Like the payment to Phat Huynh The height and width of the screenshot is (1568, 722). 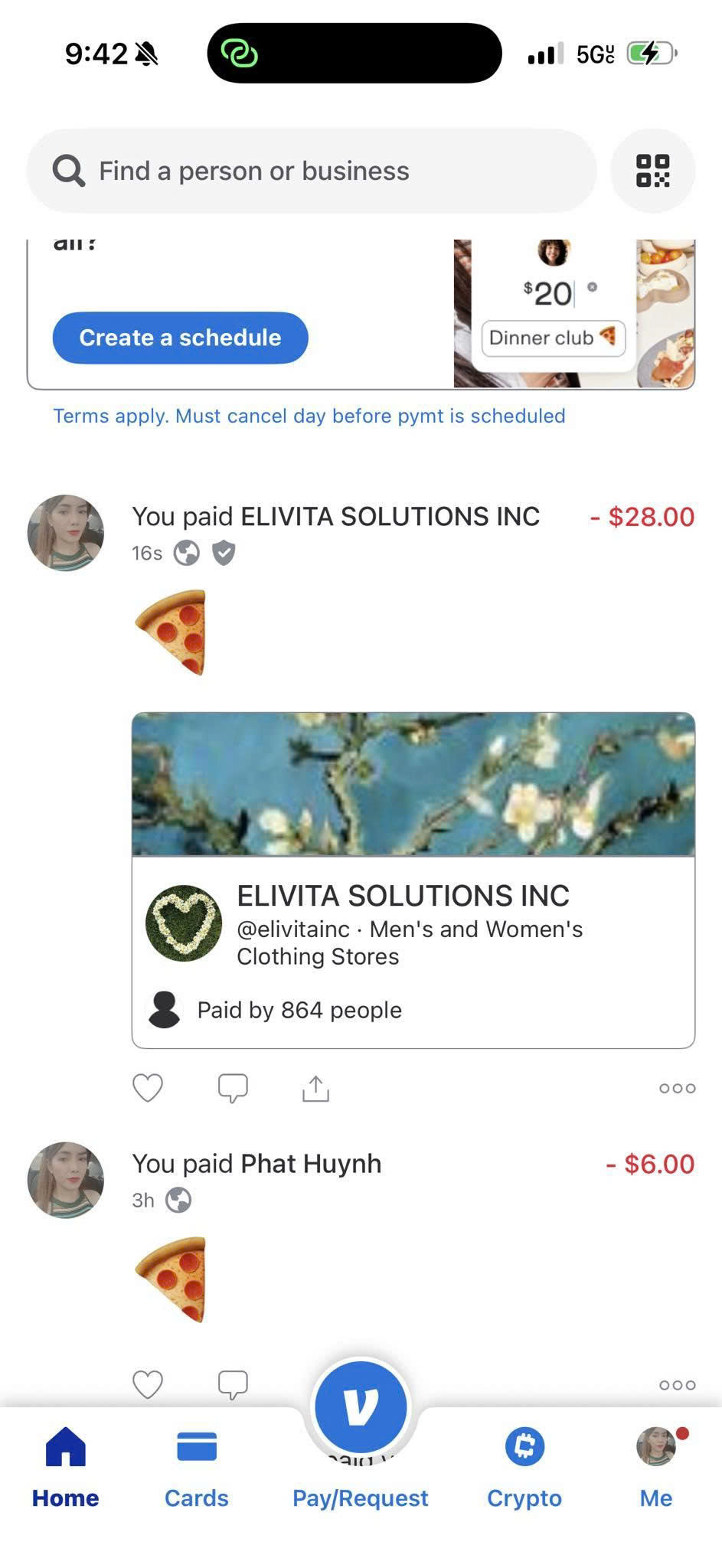point(148,1384)
